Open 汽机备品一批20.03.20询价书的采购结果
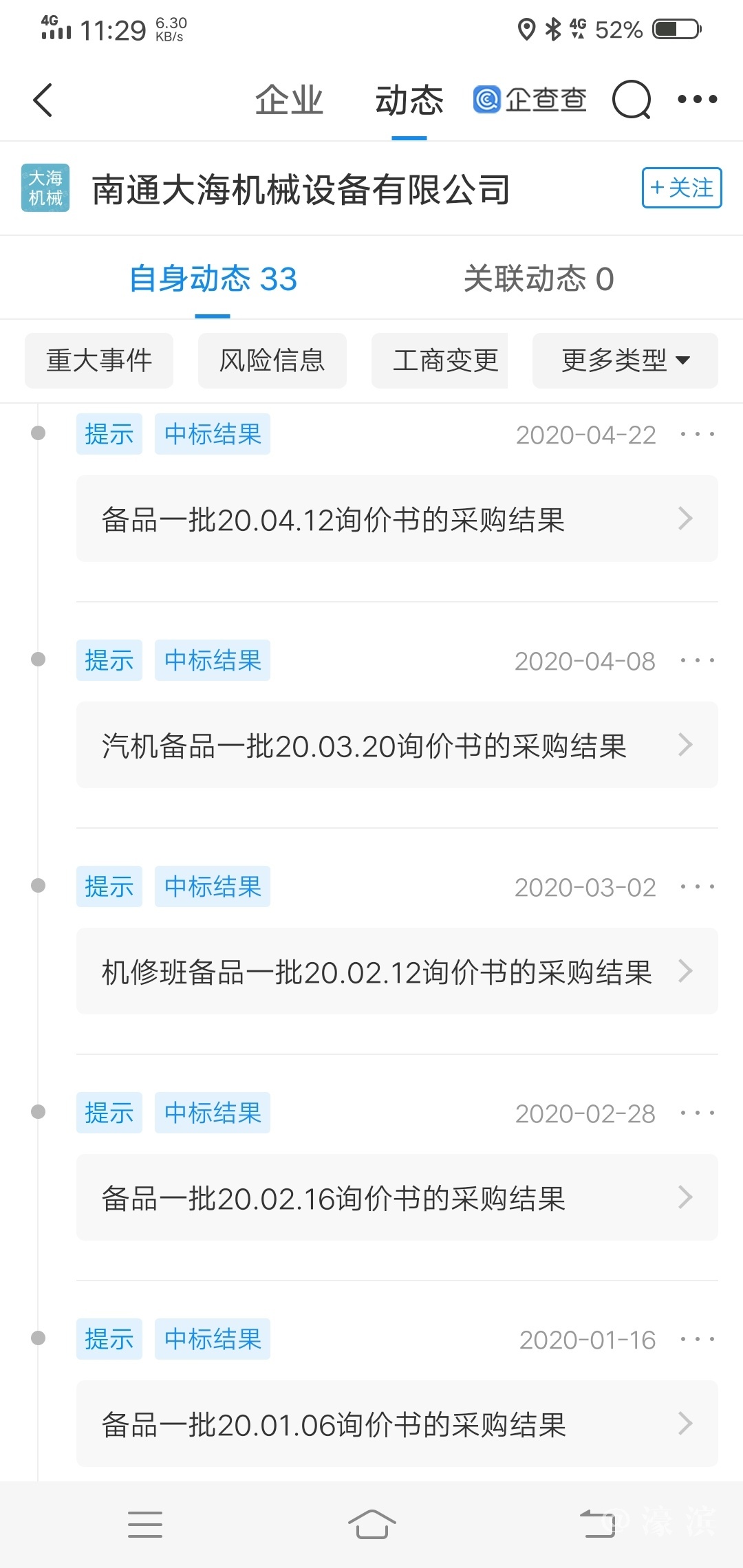Screen dimensions: 743x1568 (397, 745)
